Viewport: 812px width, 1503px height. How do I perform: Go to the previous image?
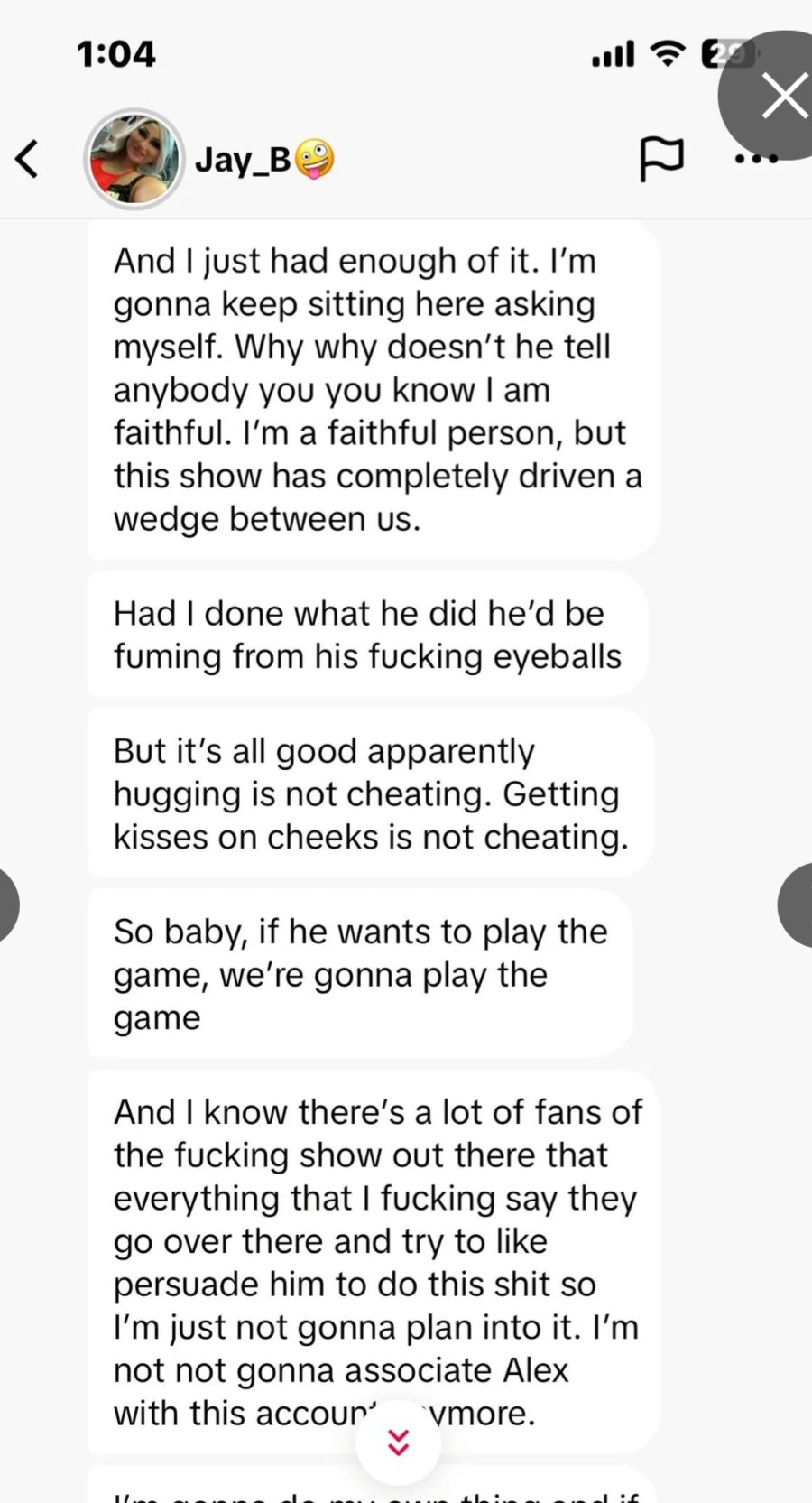[9, 905]
